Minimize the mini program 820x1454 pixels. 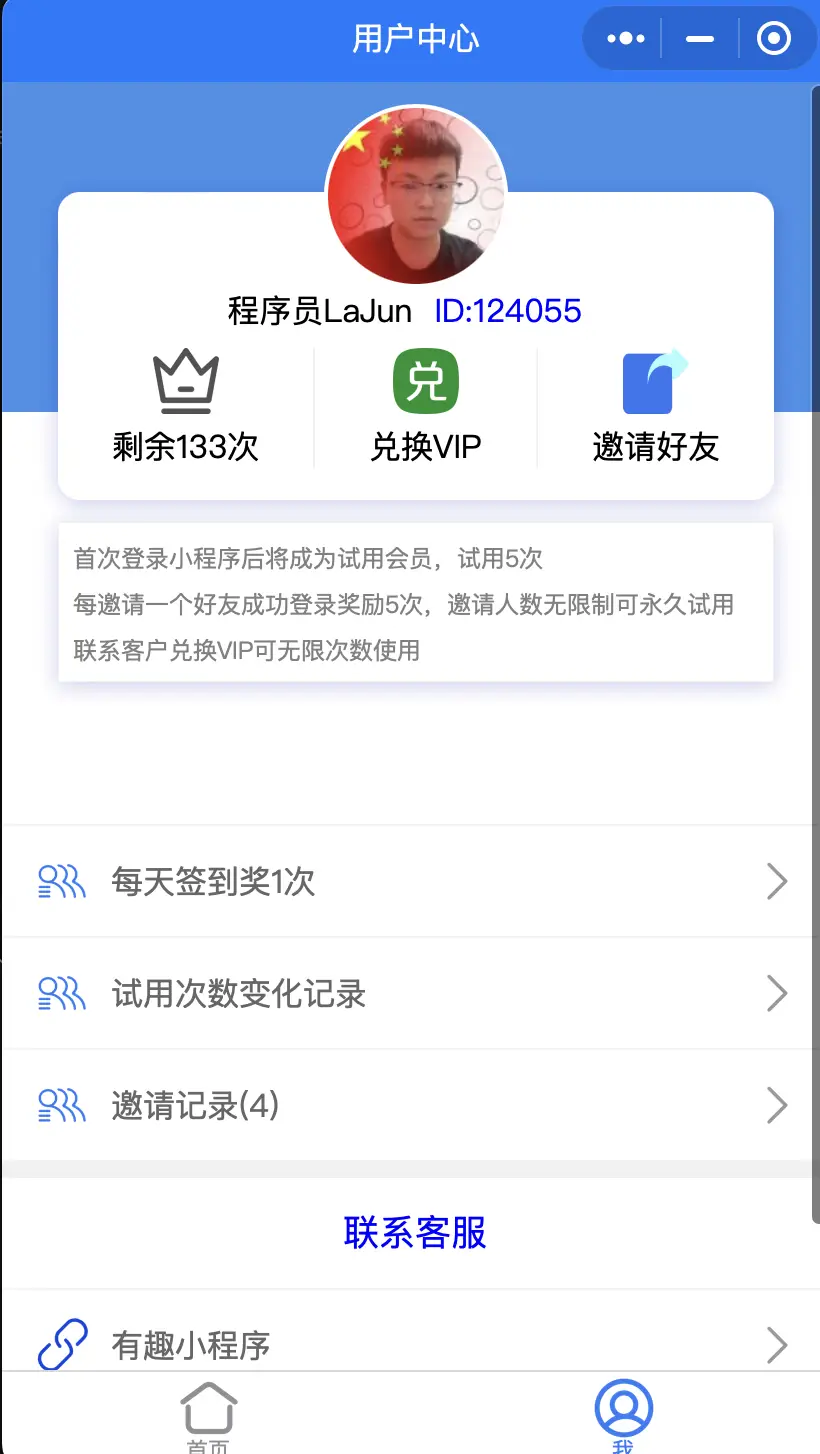coord(700,39)
